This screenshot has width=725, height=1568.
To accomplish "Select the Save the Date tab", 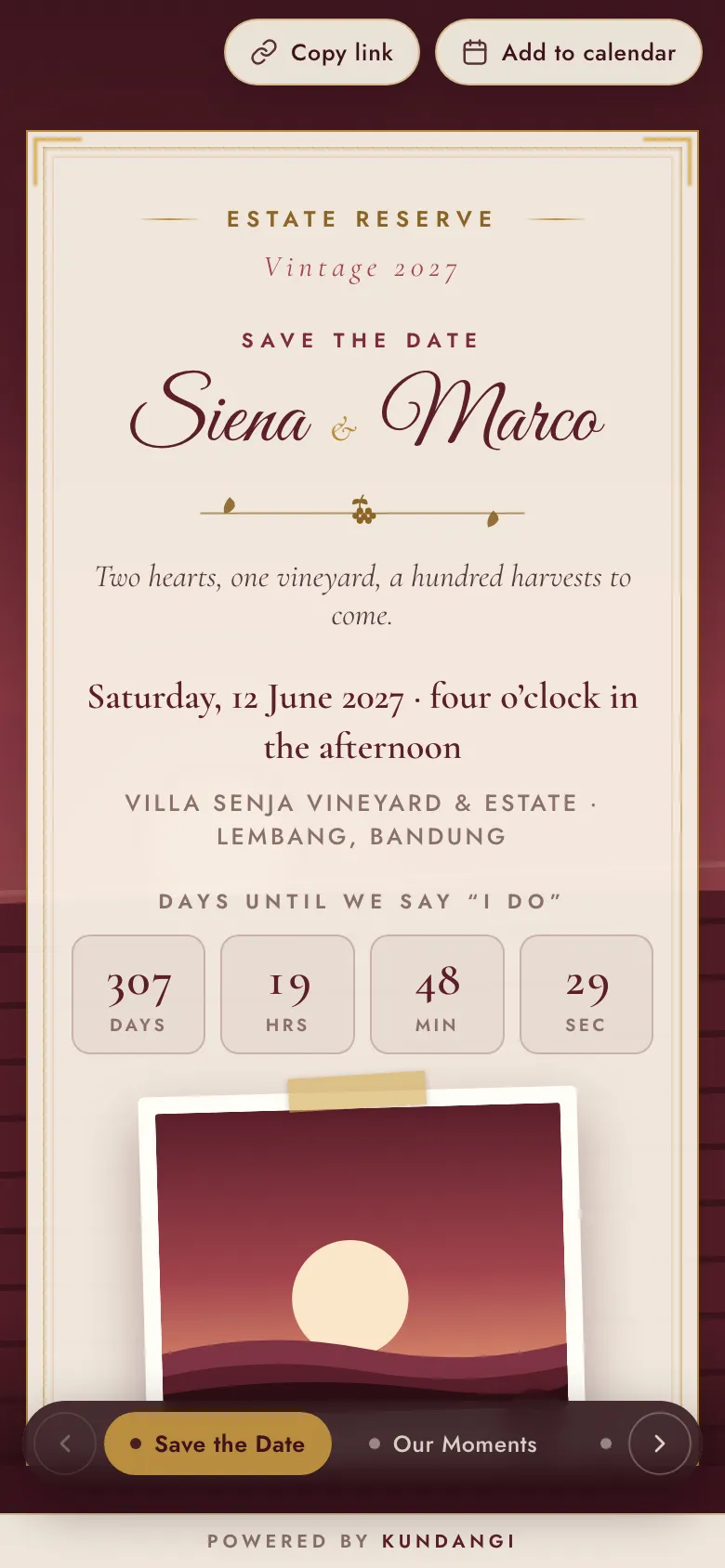I will pyautogui.click(x=217, y=1444).
